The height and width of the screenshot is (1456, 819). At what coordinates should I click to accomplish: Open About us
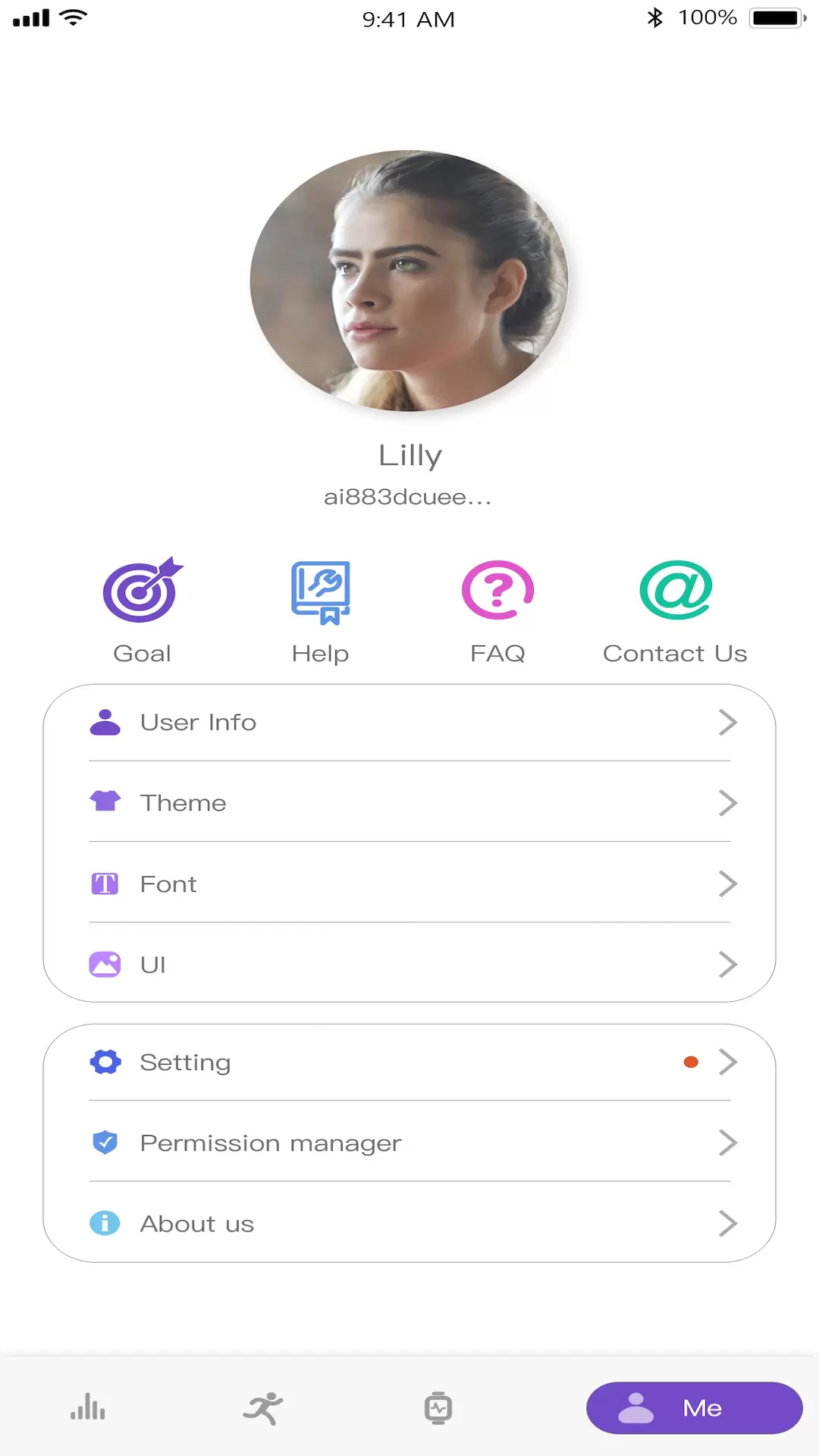click(x=409, y=1223)
